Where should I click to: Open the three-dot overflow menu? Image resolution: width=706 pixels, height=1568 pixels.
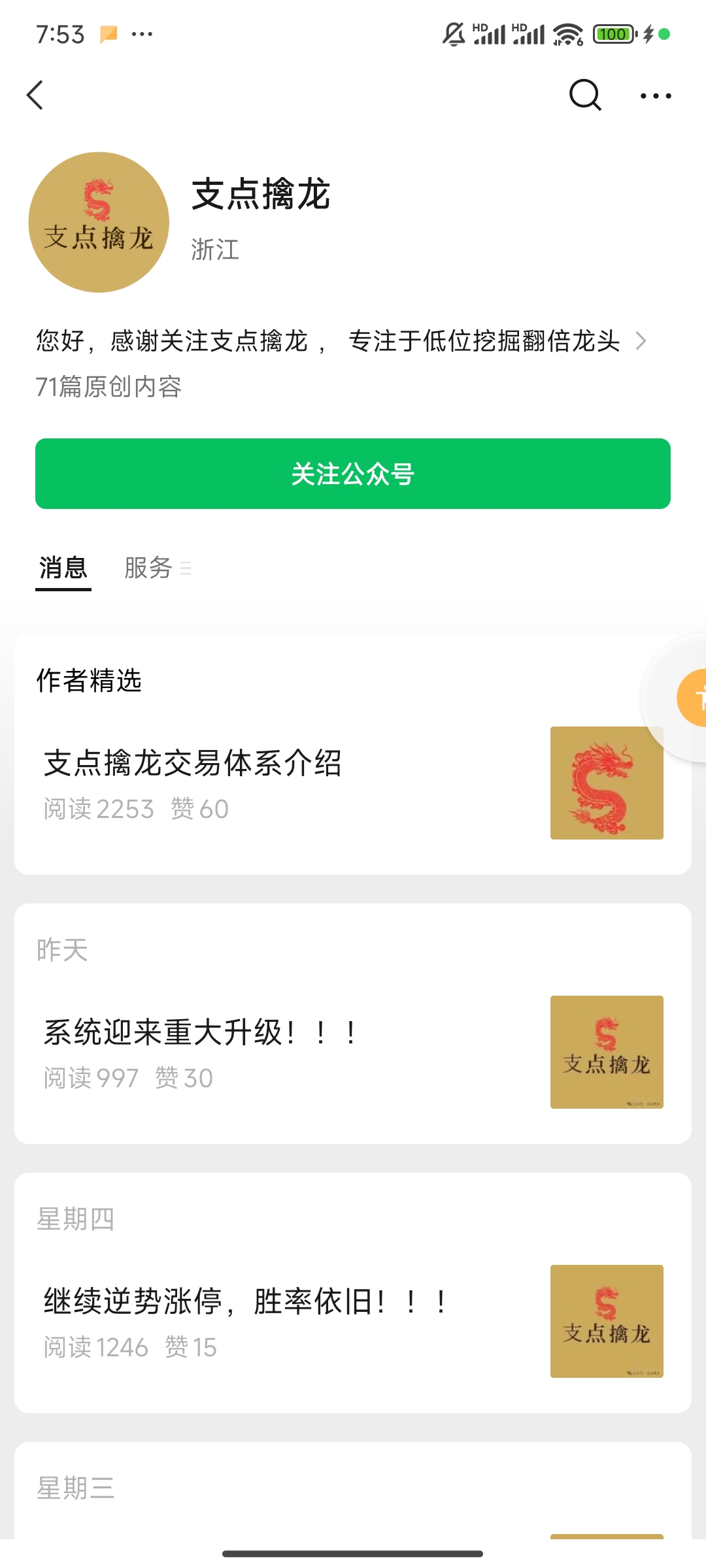(656, 95)
